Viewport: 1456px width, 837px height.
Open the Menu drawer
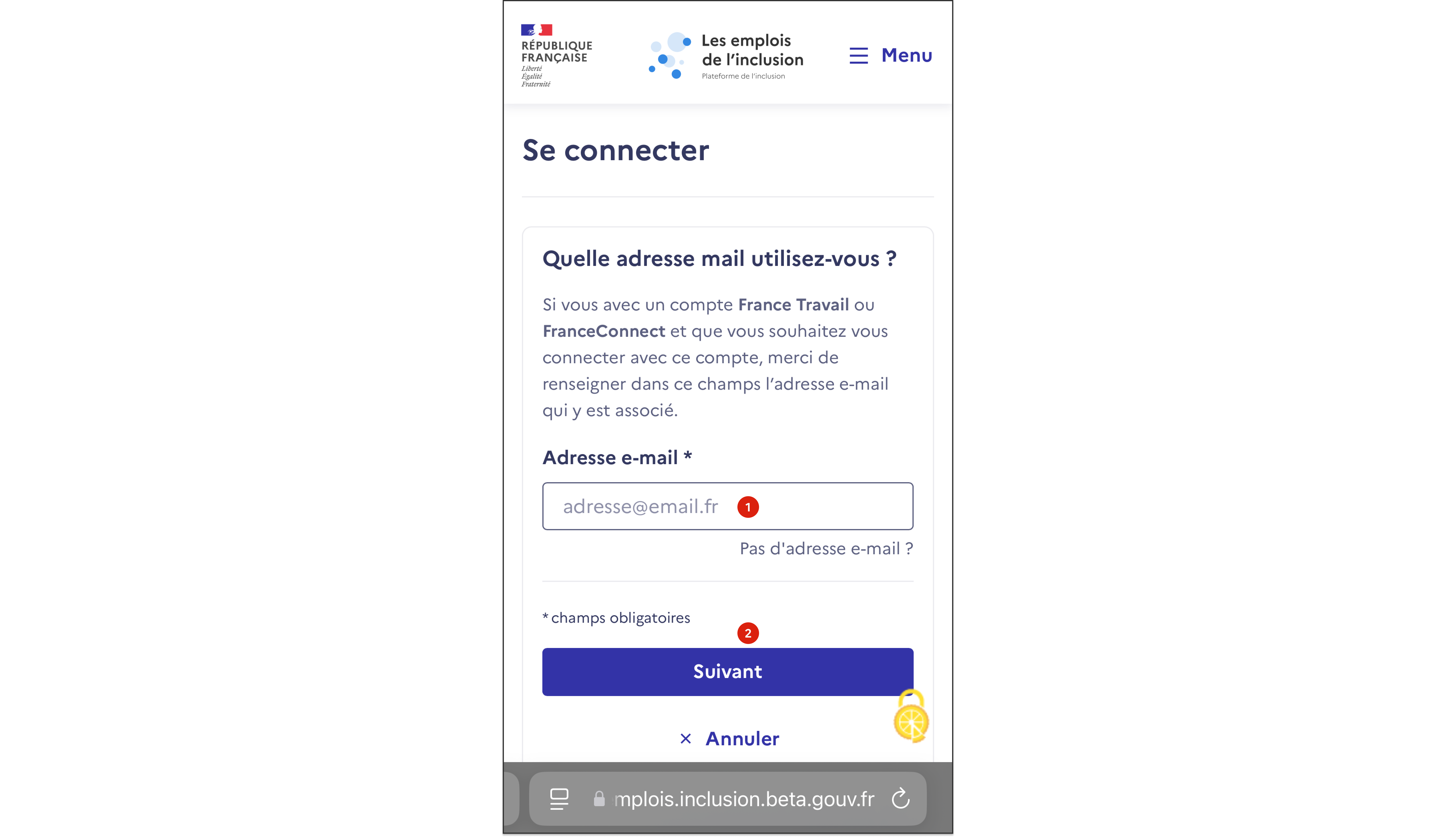890,55
